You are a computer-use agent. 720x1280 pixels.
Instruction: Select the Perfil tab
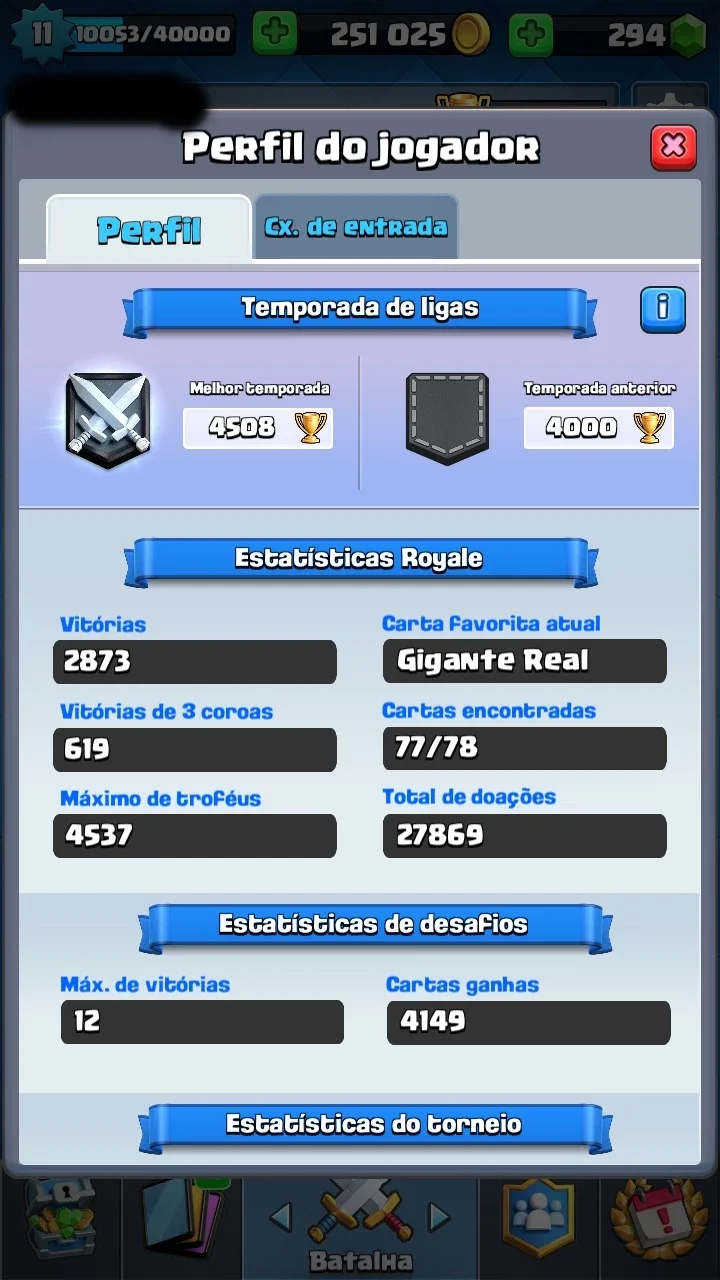(x=149, y=228)
